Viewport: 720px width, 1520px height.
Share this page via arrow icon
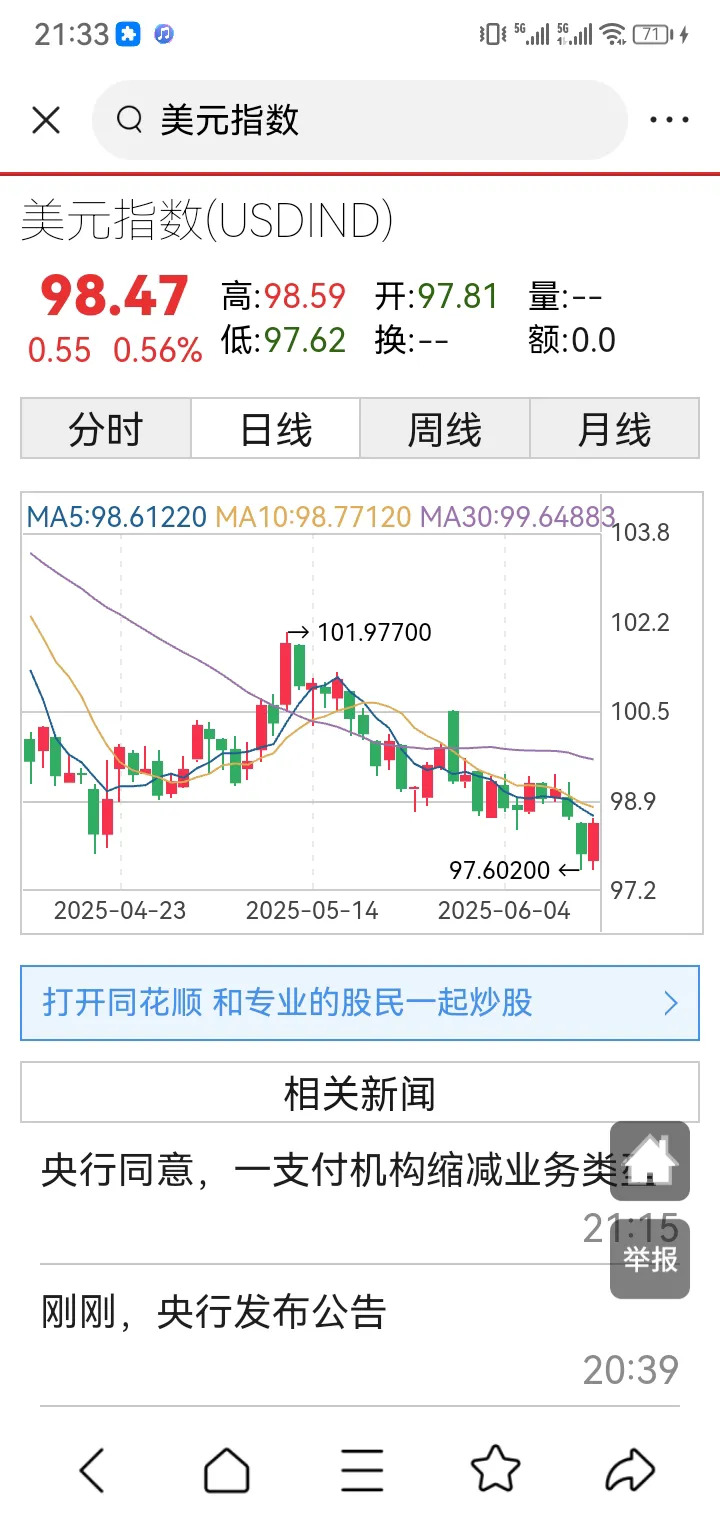click(x=630, y=1470)
